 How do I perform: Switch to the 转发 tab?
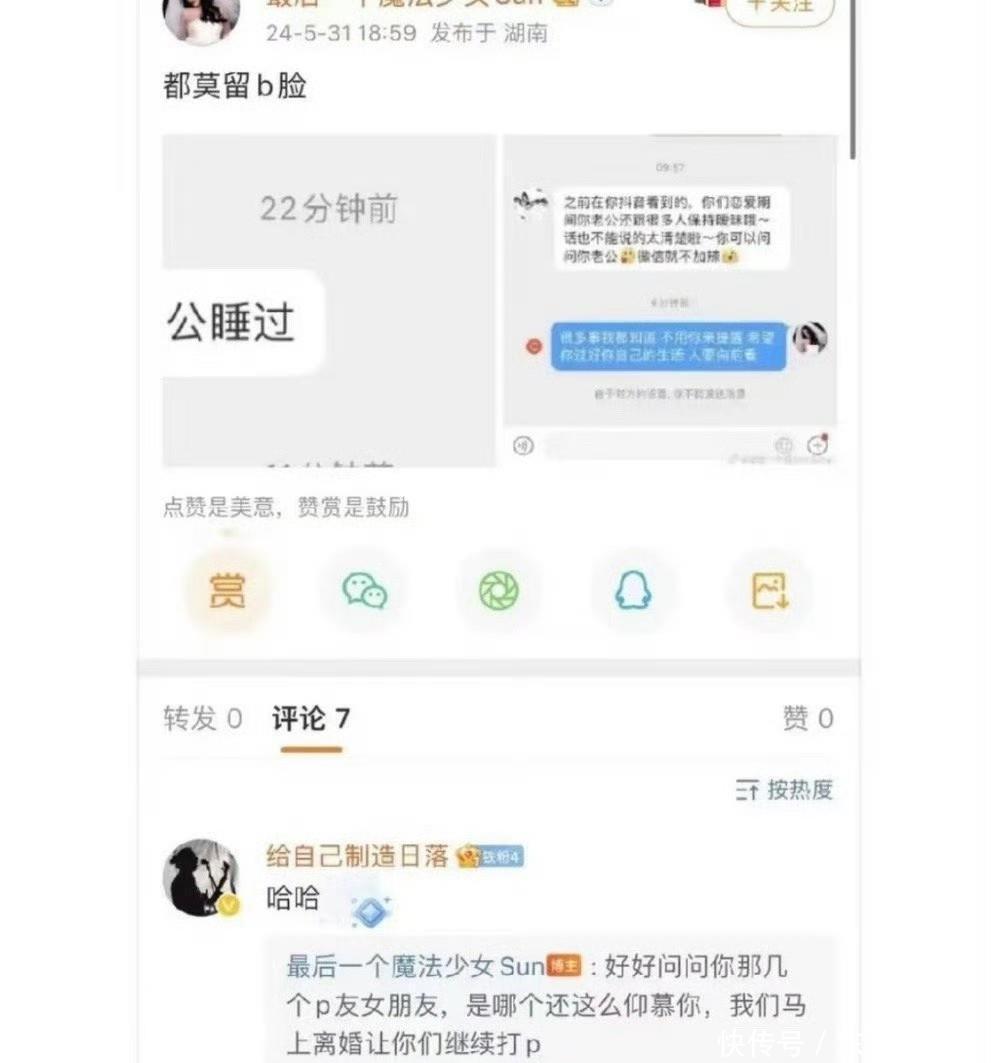click(202, 719)
